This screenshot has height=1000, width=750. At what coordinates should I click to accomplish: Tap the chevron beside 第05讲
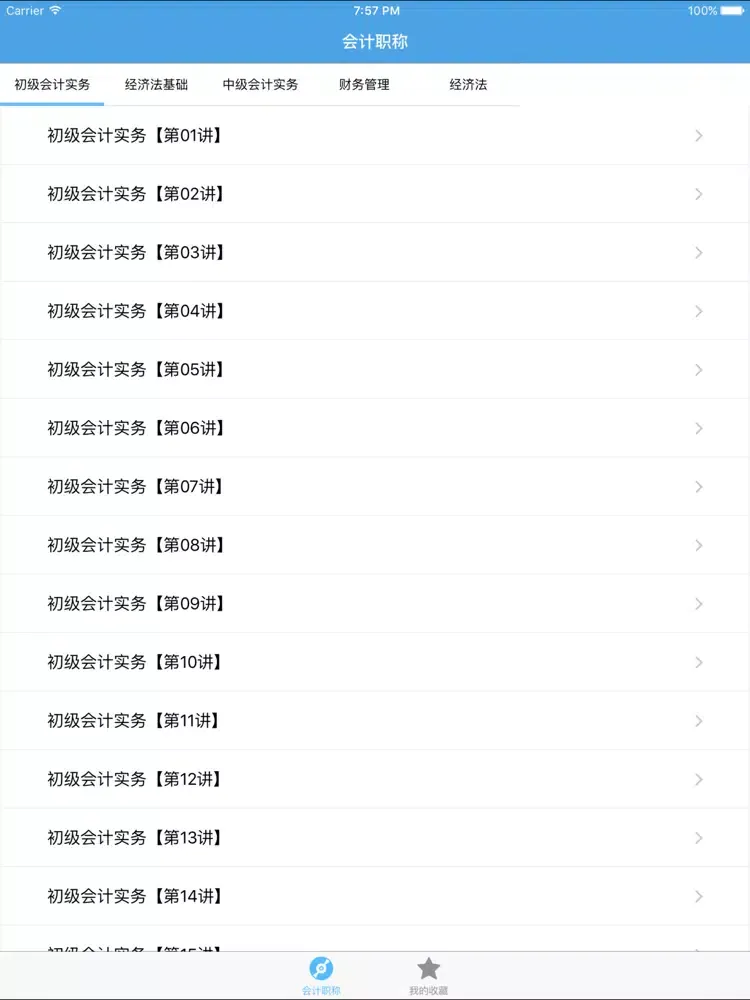point(699,369)
